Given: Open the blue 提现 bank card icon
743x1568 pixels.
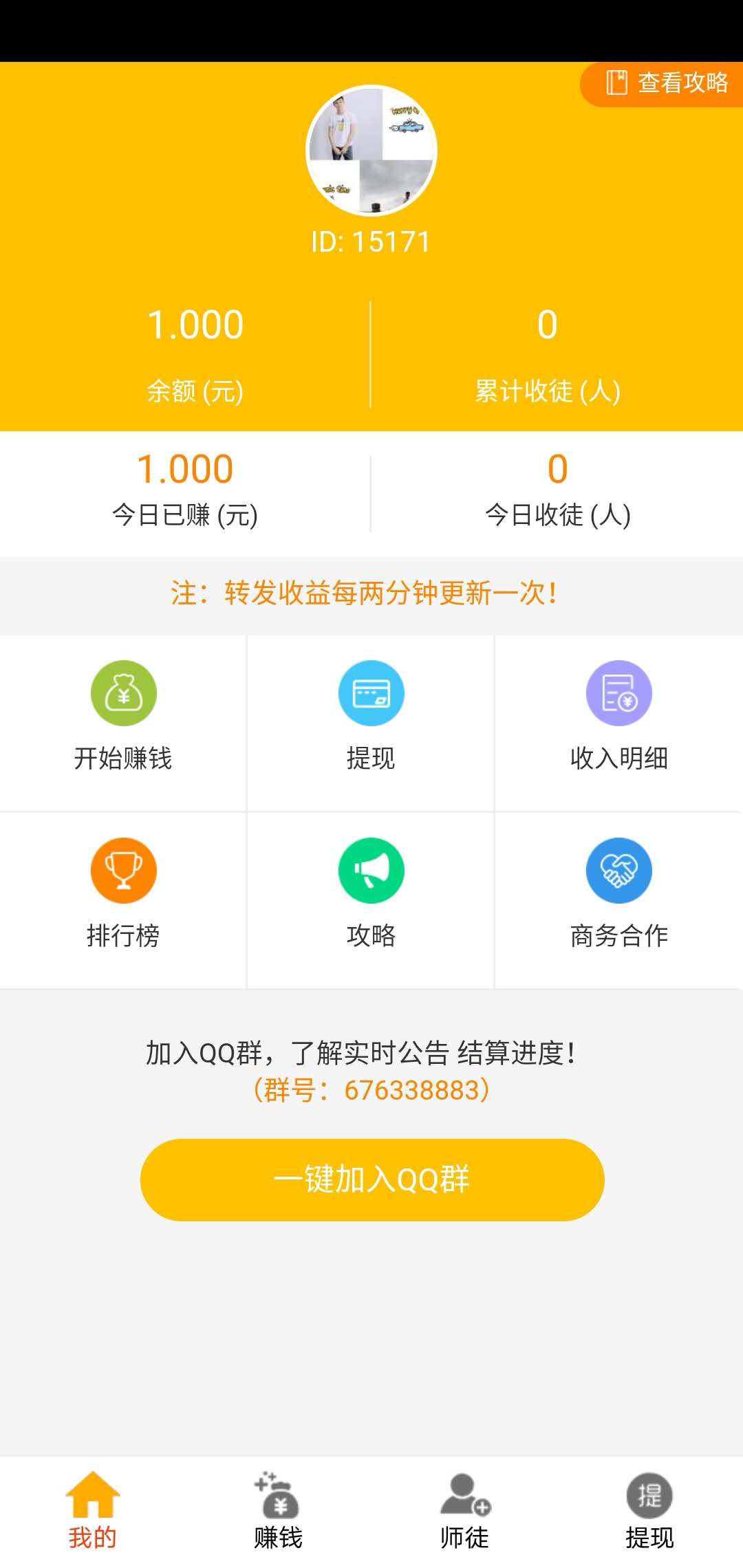Looking at the screenshot, I should tap(371, 693).
